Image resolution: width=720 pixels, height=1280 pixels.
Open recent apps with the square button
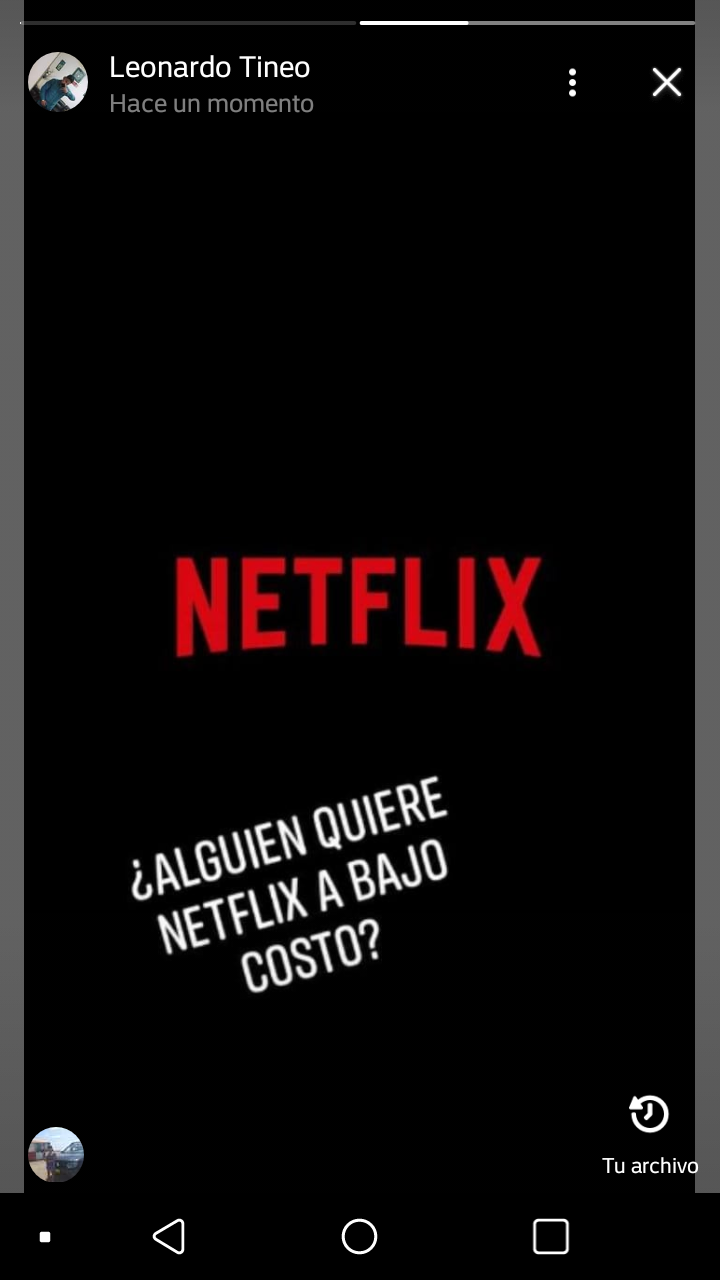coord(551,1237)
